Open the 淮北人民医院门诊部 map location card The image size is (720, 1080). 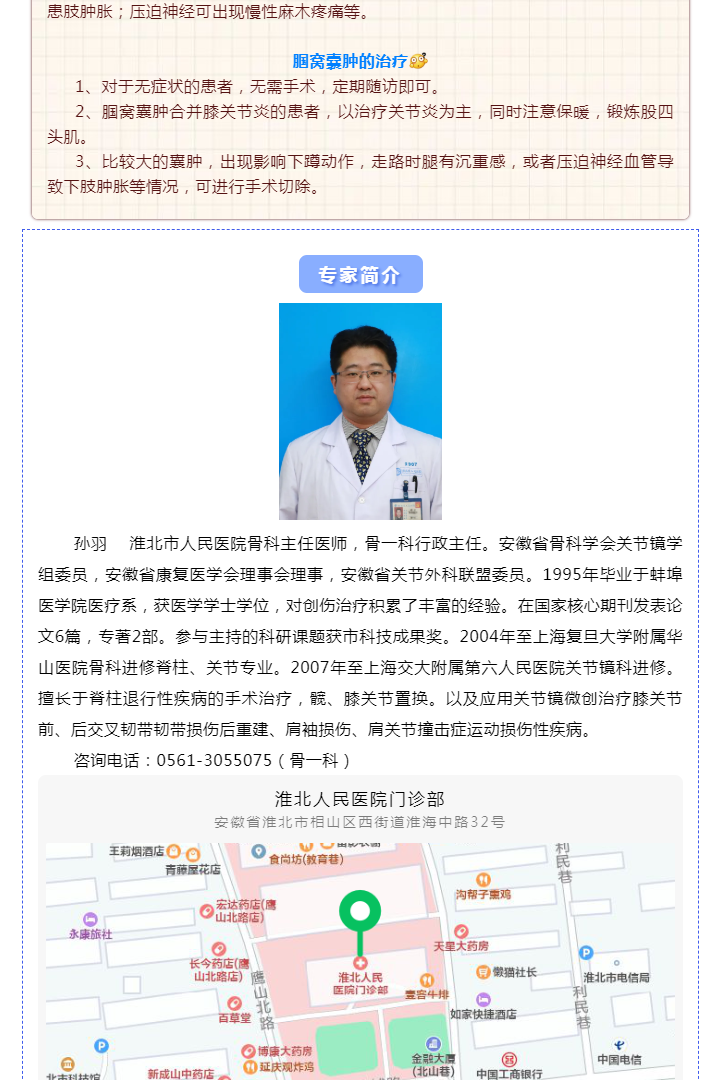coord(360,800)
